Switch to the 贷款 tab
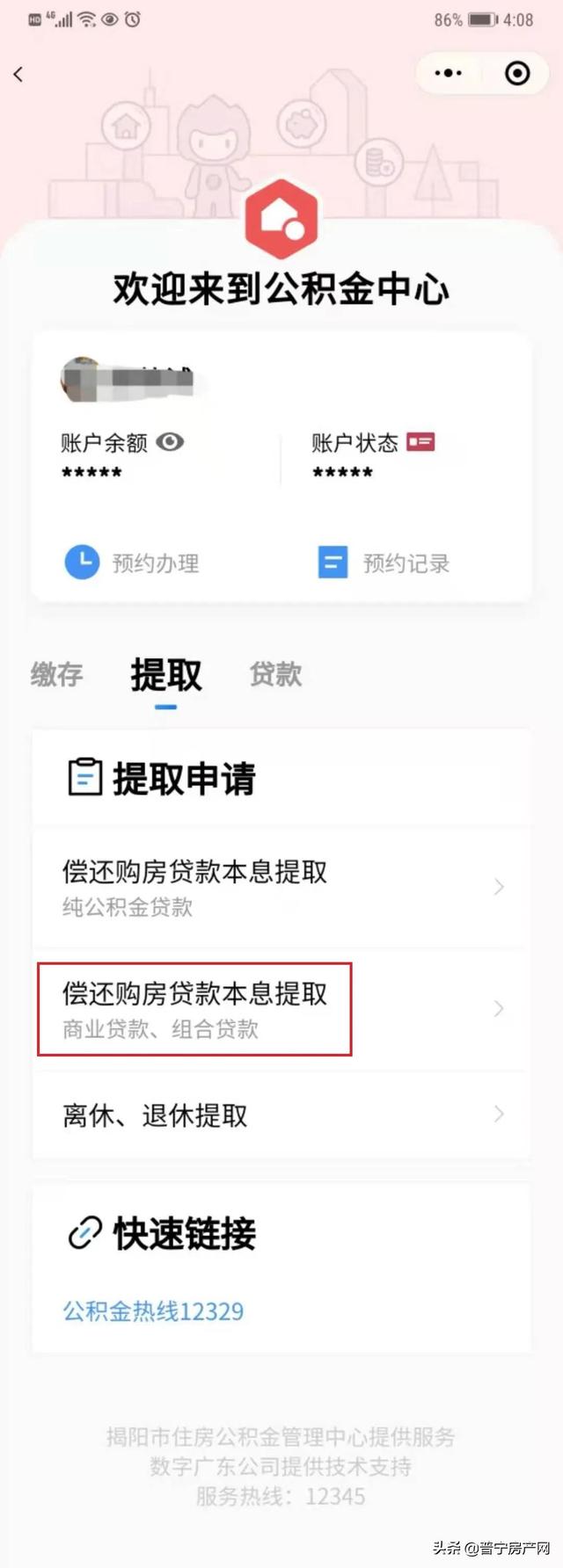563x1568 pixels. click(x=275, y=674)
